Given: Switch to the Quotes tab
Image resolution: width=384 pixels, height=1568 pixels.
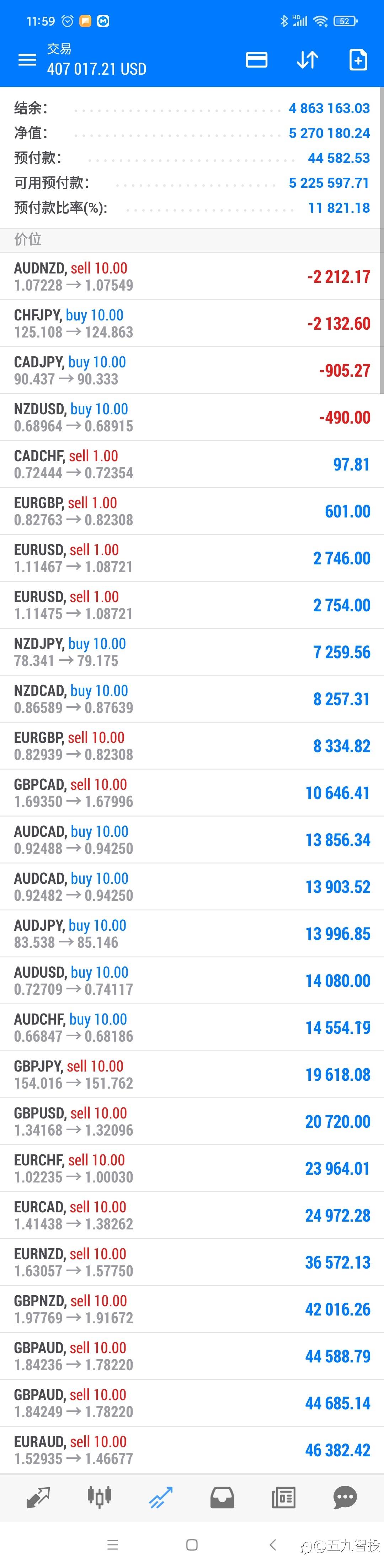Looking at the screenshot, I should tap(38, 1497).
